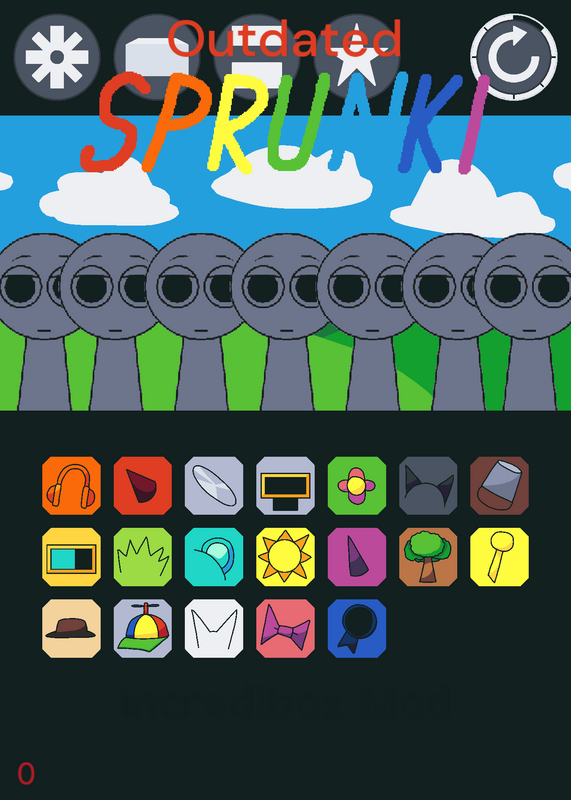Screen dimensions: 571x800
Task: Choose the brown fedora hat icon
Action: pos(71,629)
